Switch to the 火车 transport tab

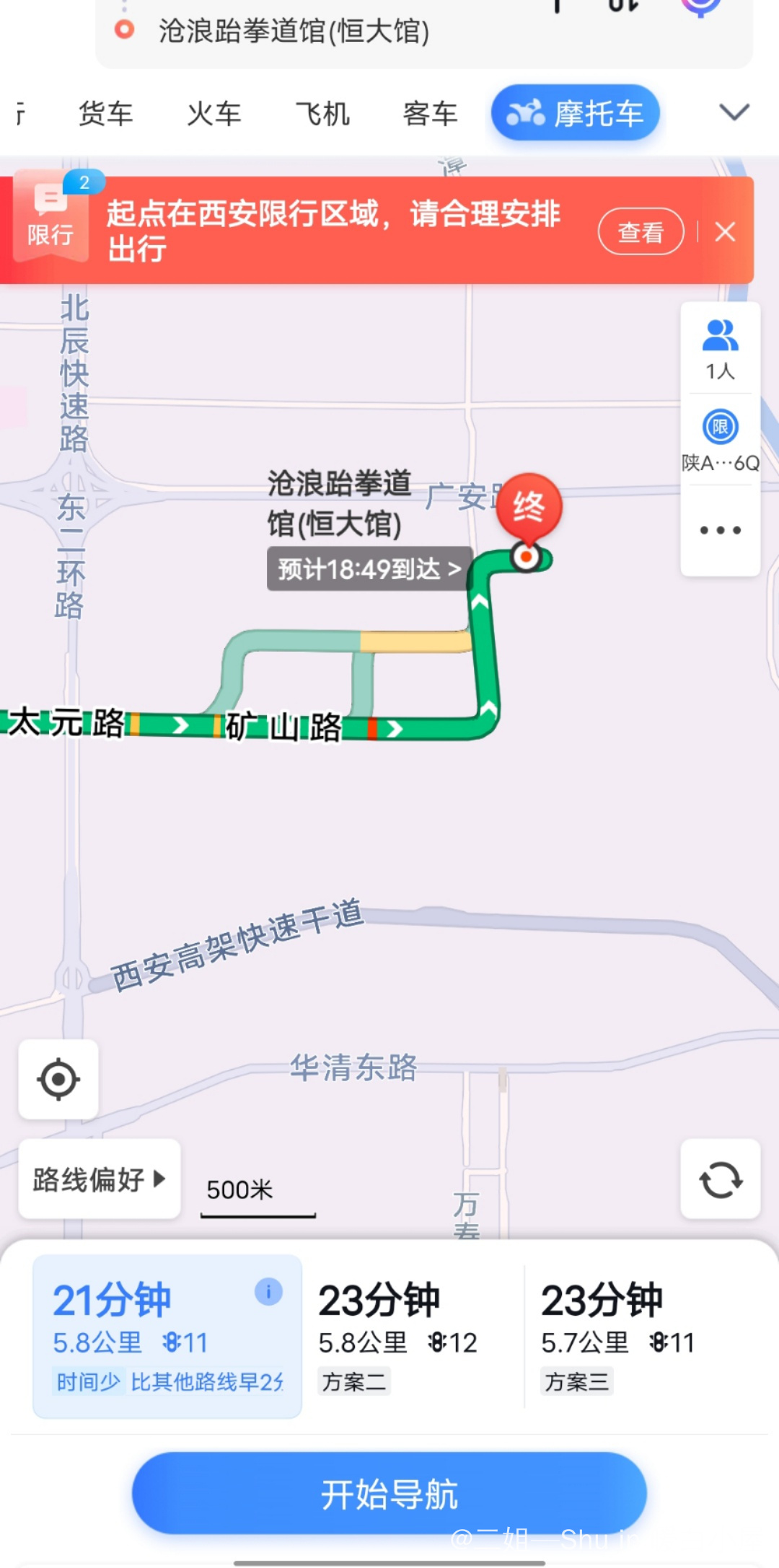(214, 114)
